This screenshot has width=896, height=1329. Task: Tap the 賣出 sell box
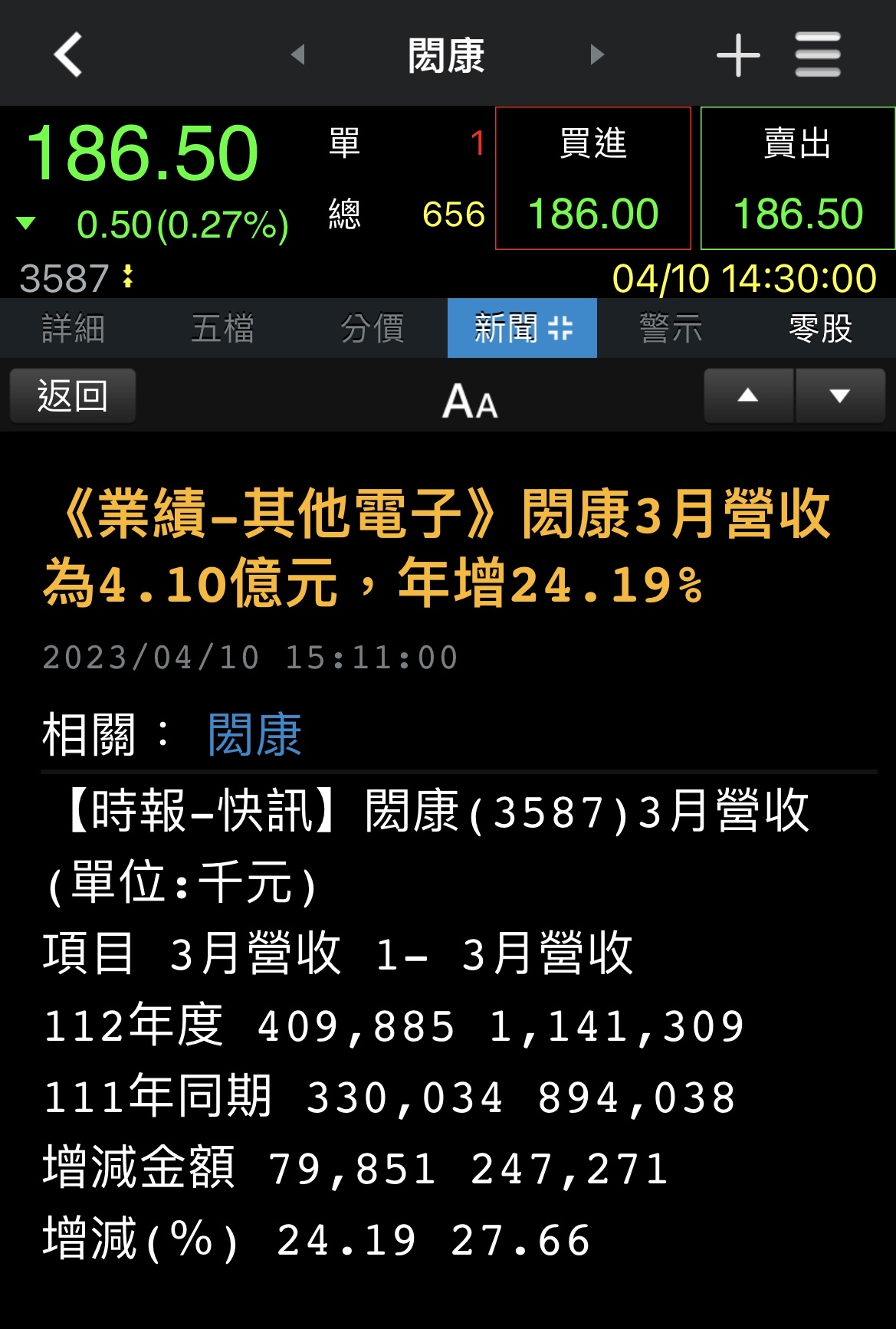tap(798, 179)
